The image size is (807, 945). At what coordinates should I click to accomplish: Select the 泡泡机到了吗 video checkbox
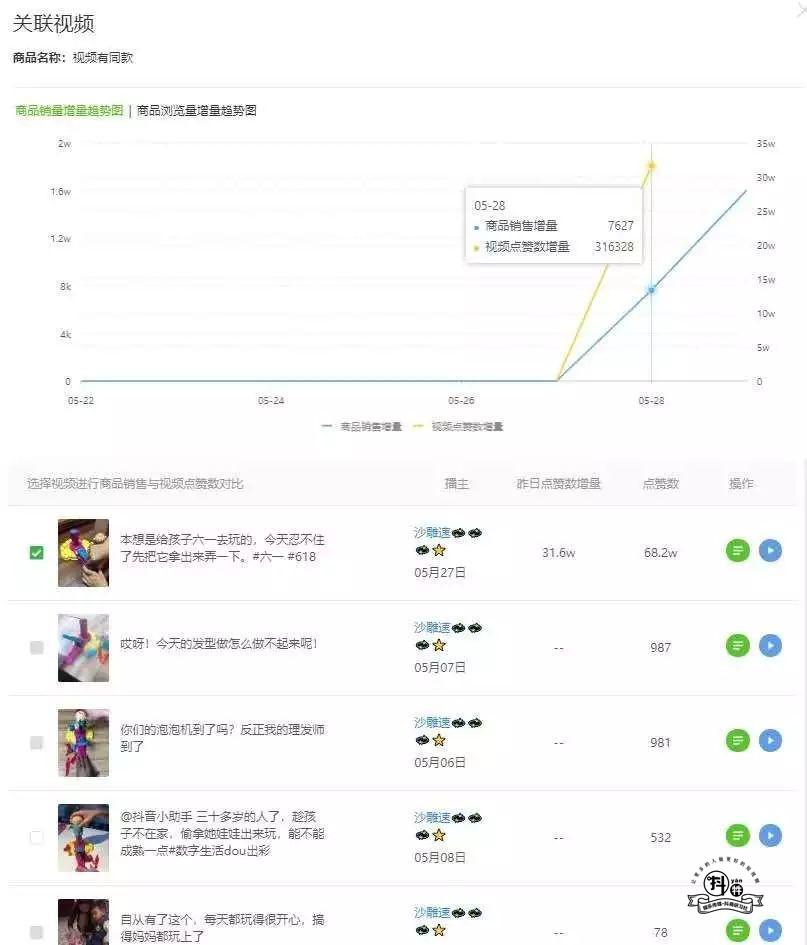(x=37, y=742)
